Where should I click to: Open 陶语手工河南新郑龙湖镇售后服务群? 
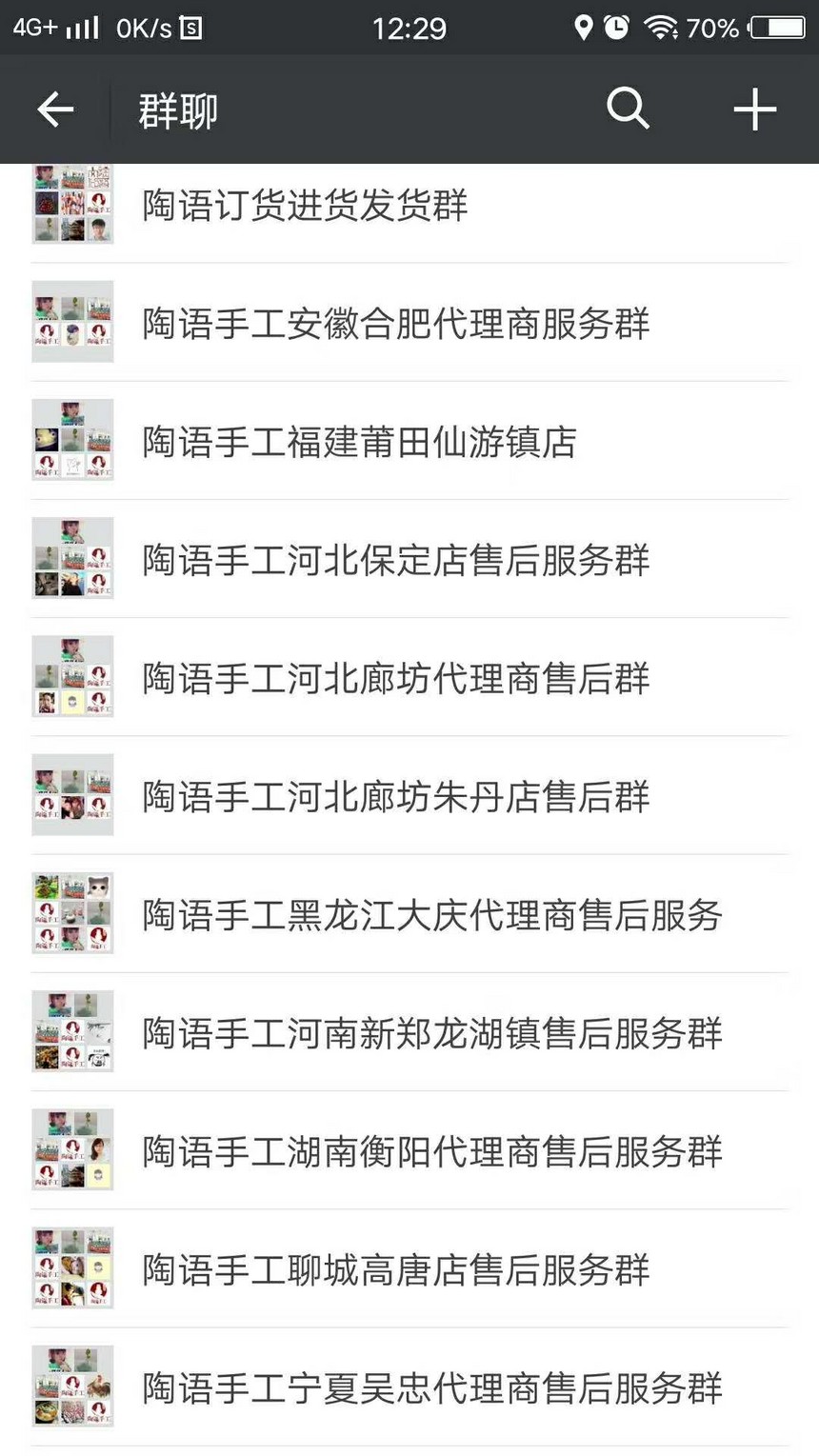pyautogui.click(x=431, y=1033)
